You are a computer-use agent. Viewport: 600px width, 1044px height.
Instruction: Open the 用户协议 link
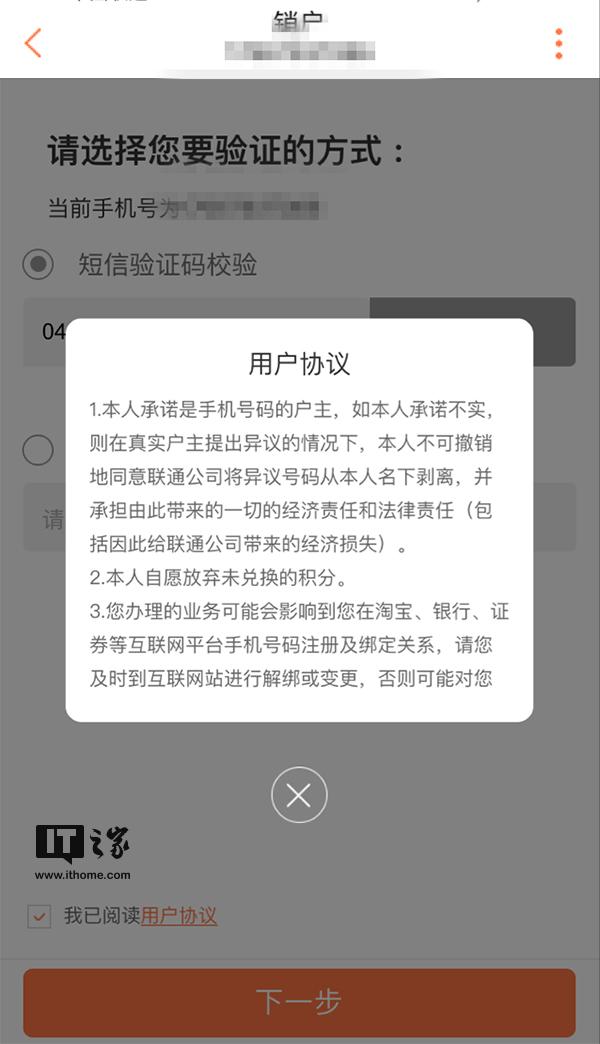[179, 915]
